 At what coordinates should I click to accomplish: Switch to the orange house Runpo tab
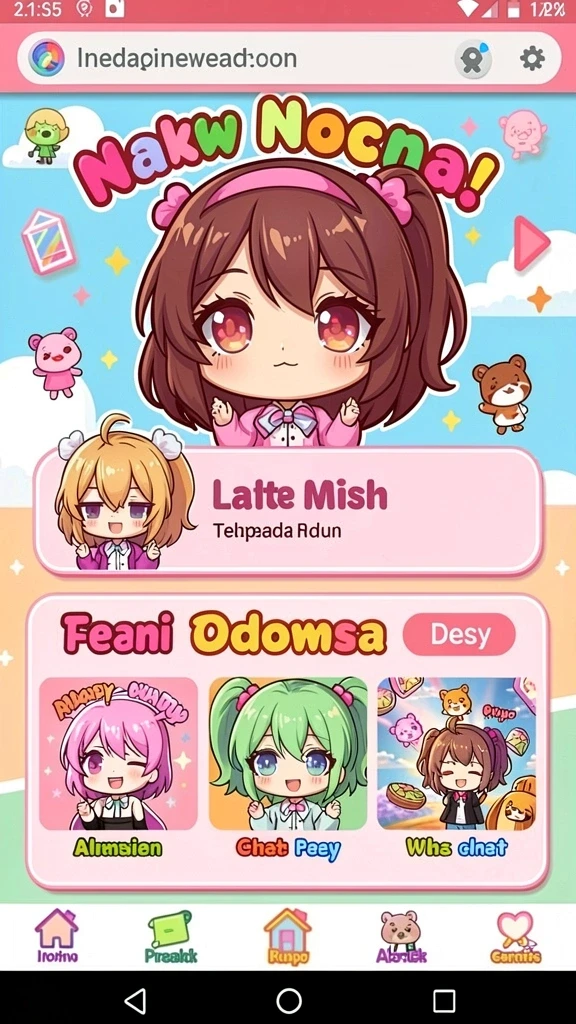point(288,936)
